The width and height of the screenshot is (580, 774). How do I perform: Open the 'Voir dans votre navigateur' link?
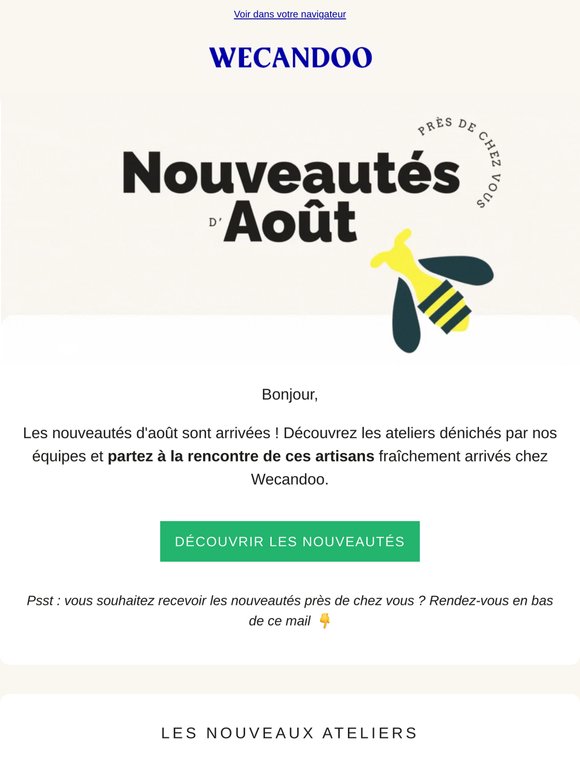pyautogui.click(x=290, y=14)
